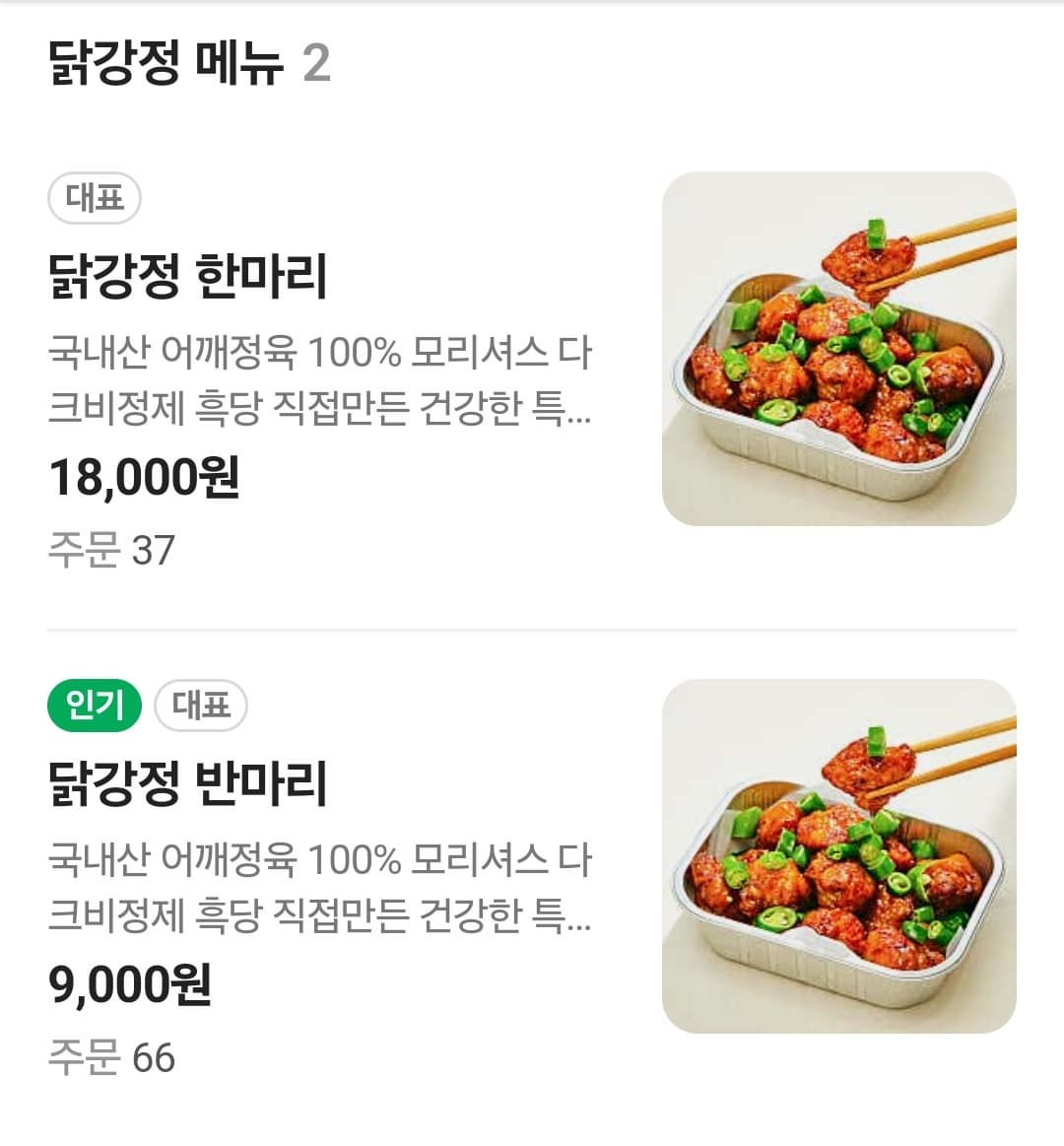Tap the 닭강정 반마리 food photo
1064x1146 pixels.
click(842, 852)
